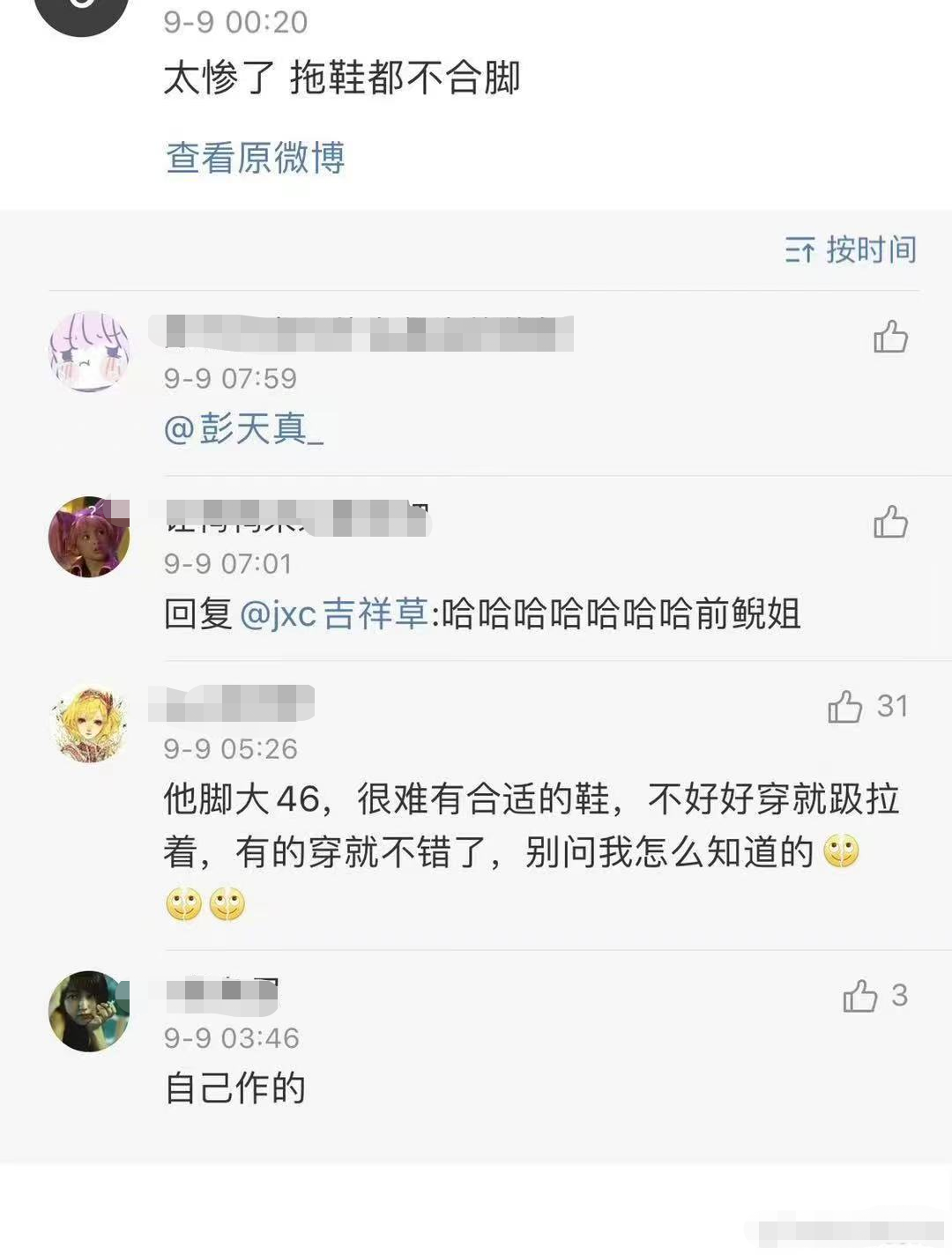Like the comment about 他脚大46
The image size is (952, 1255).
pyautogui.click(x=845, y=707)
